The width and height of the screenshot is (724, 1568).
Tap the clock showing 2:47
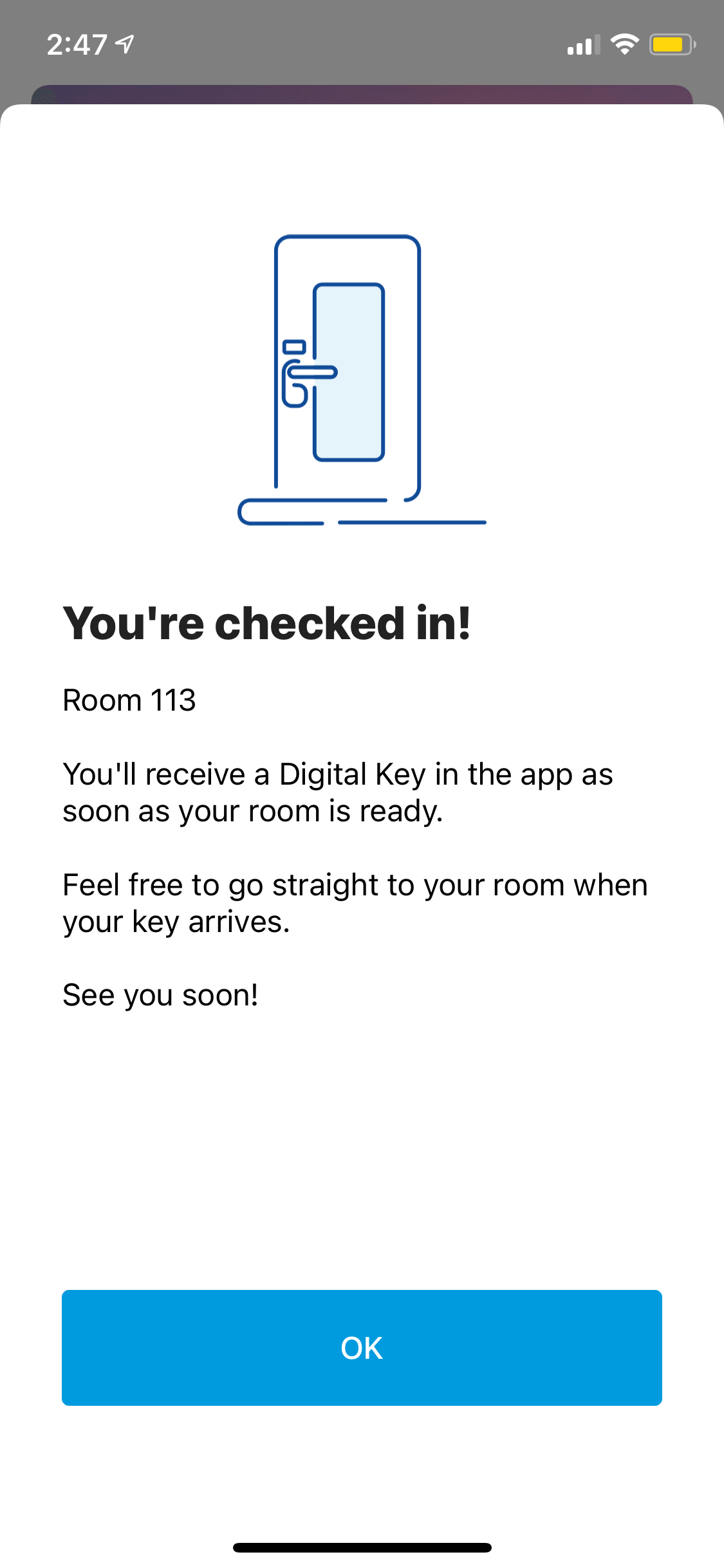coord(77,42)
